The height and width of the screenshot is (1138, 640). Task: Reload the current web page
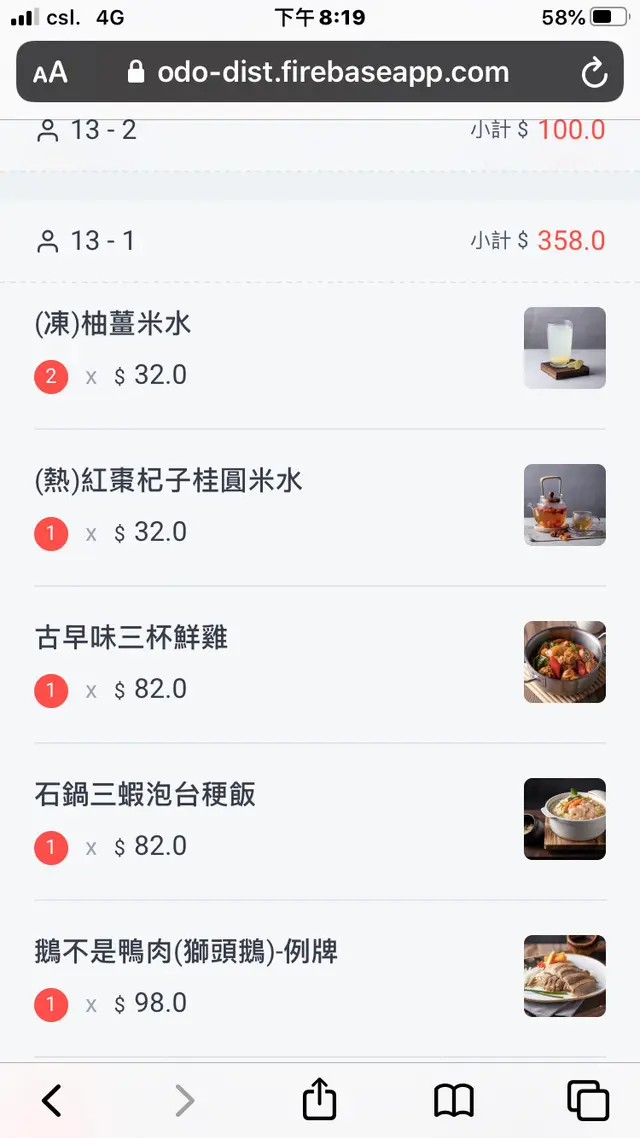click(594, 72)
